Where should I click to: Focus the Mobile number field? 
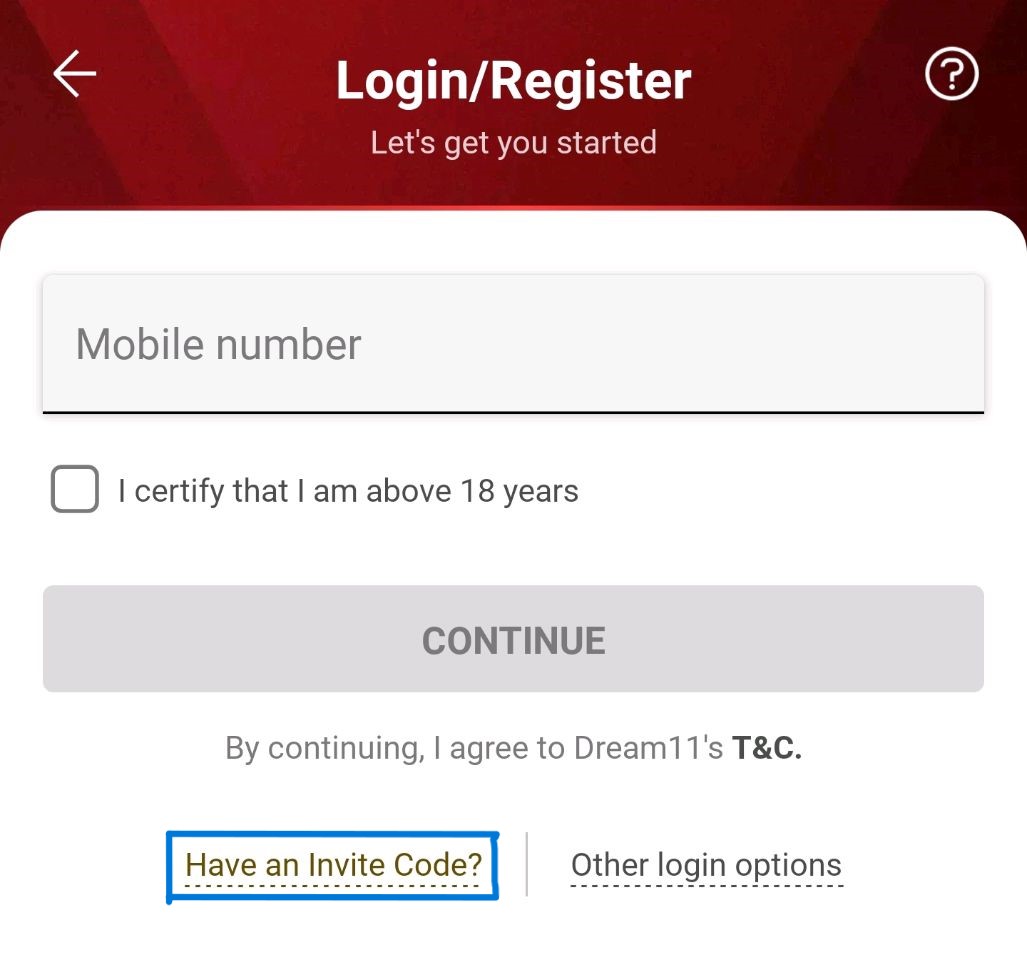[x=513, y=344]
